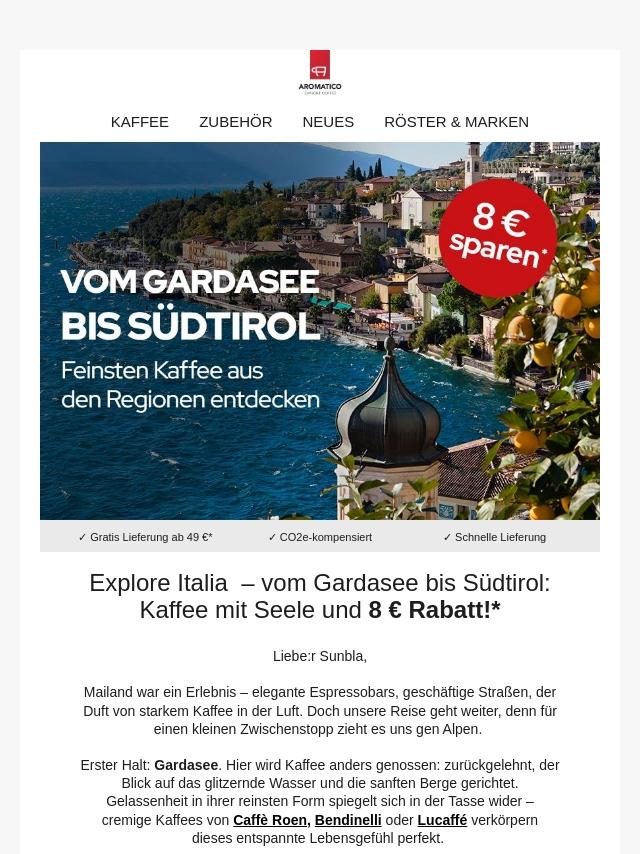
Task: Open the Bendinelli coffee link
Action: click(348, 820)
